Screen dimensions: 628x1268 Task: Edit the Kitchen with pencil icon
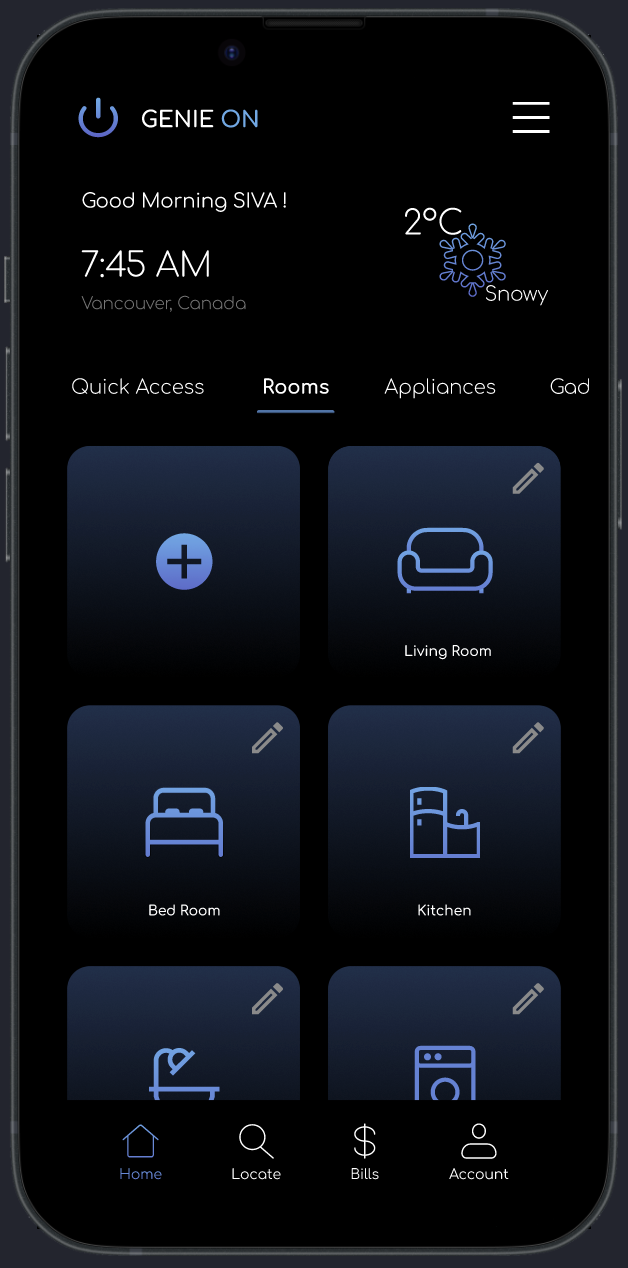(528, 738)
